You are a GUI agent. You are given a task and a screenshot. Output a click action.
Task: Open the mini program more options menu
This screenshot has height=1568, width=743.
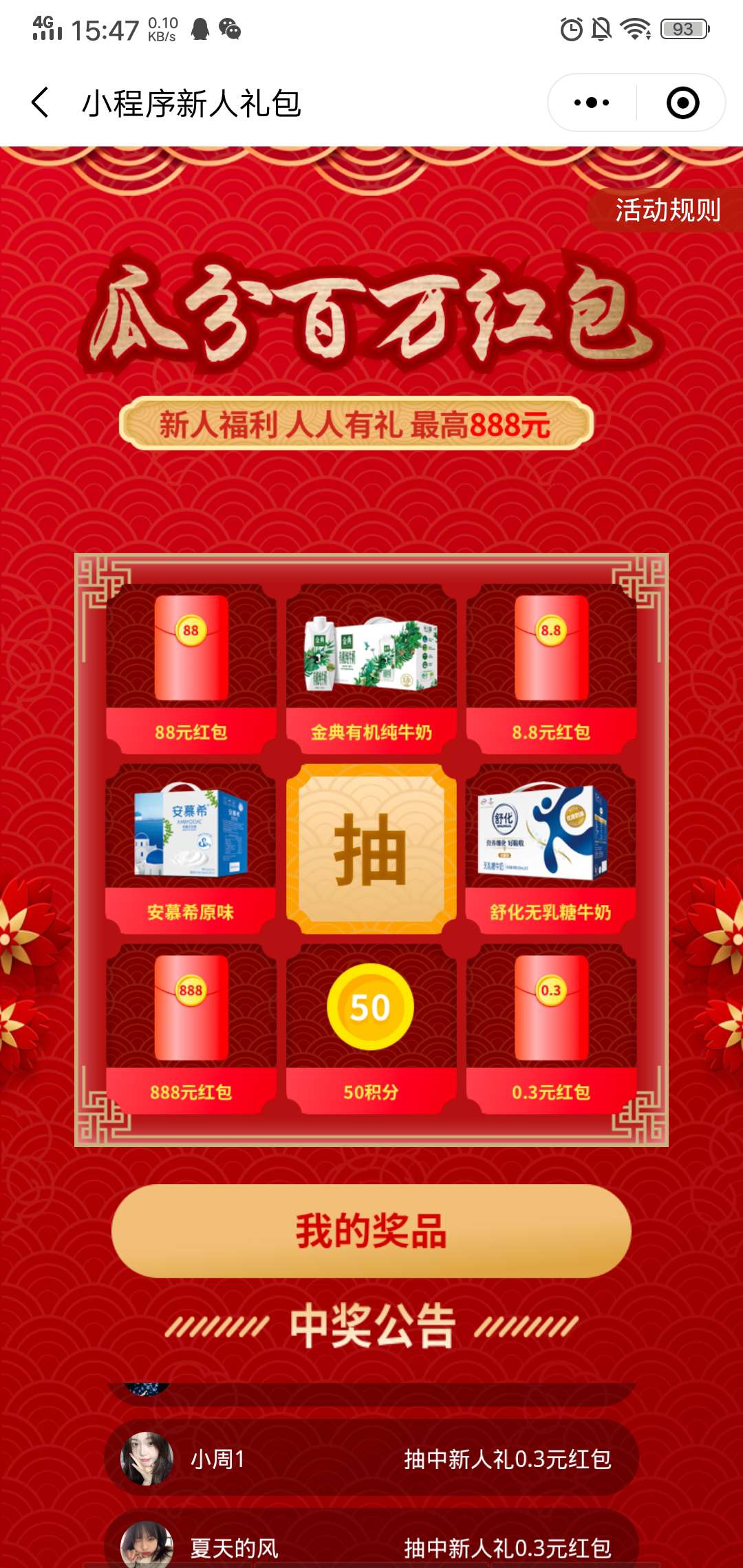592,103
